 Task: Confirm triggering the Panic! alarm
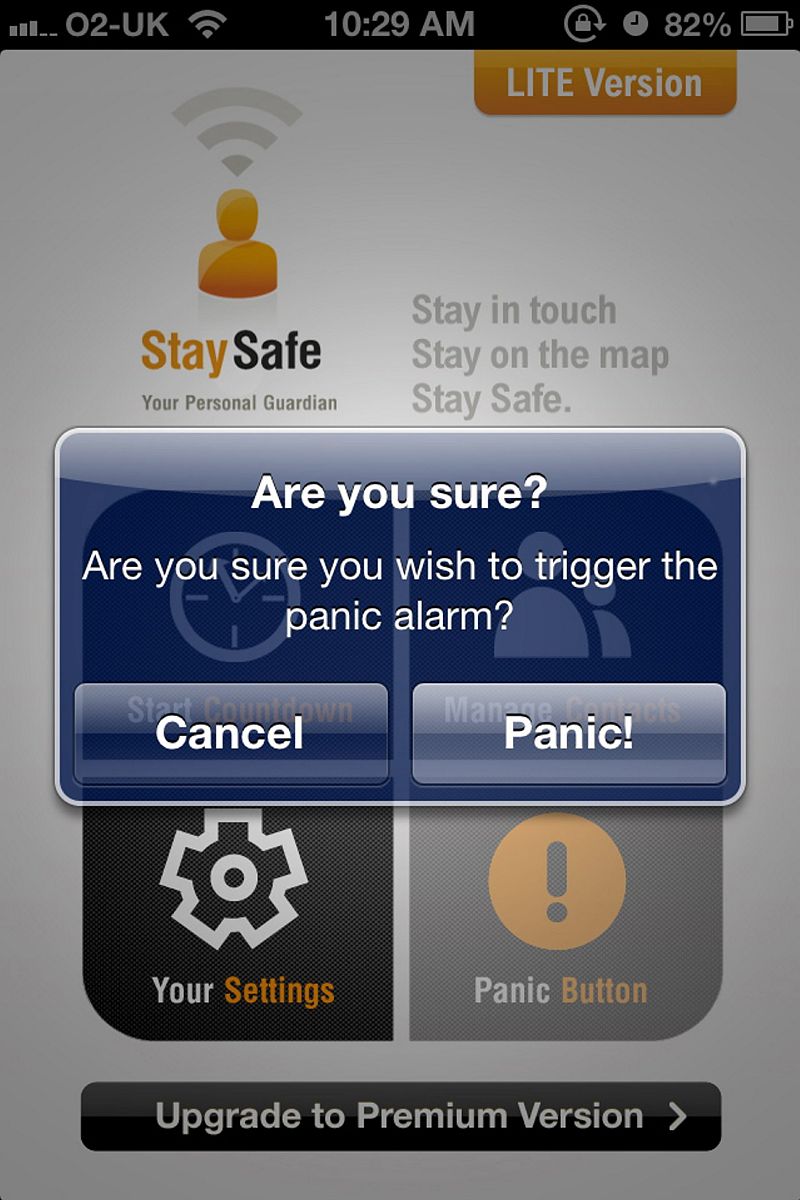coord(568,733)
